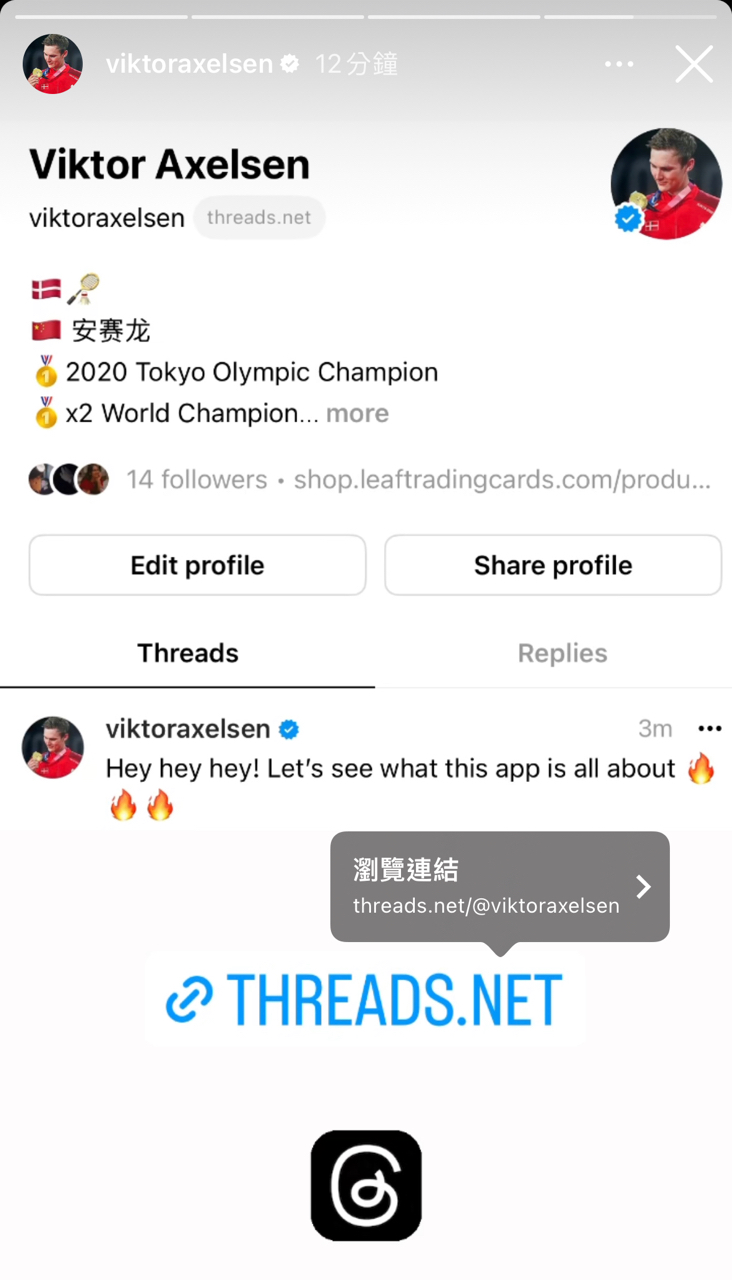Tap the THREADS.NET link sticker
Screen dimensions: 732x1280
[x=365, y=999]
